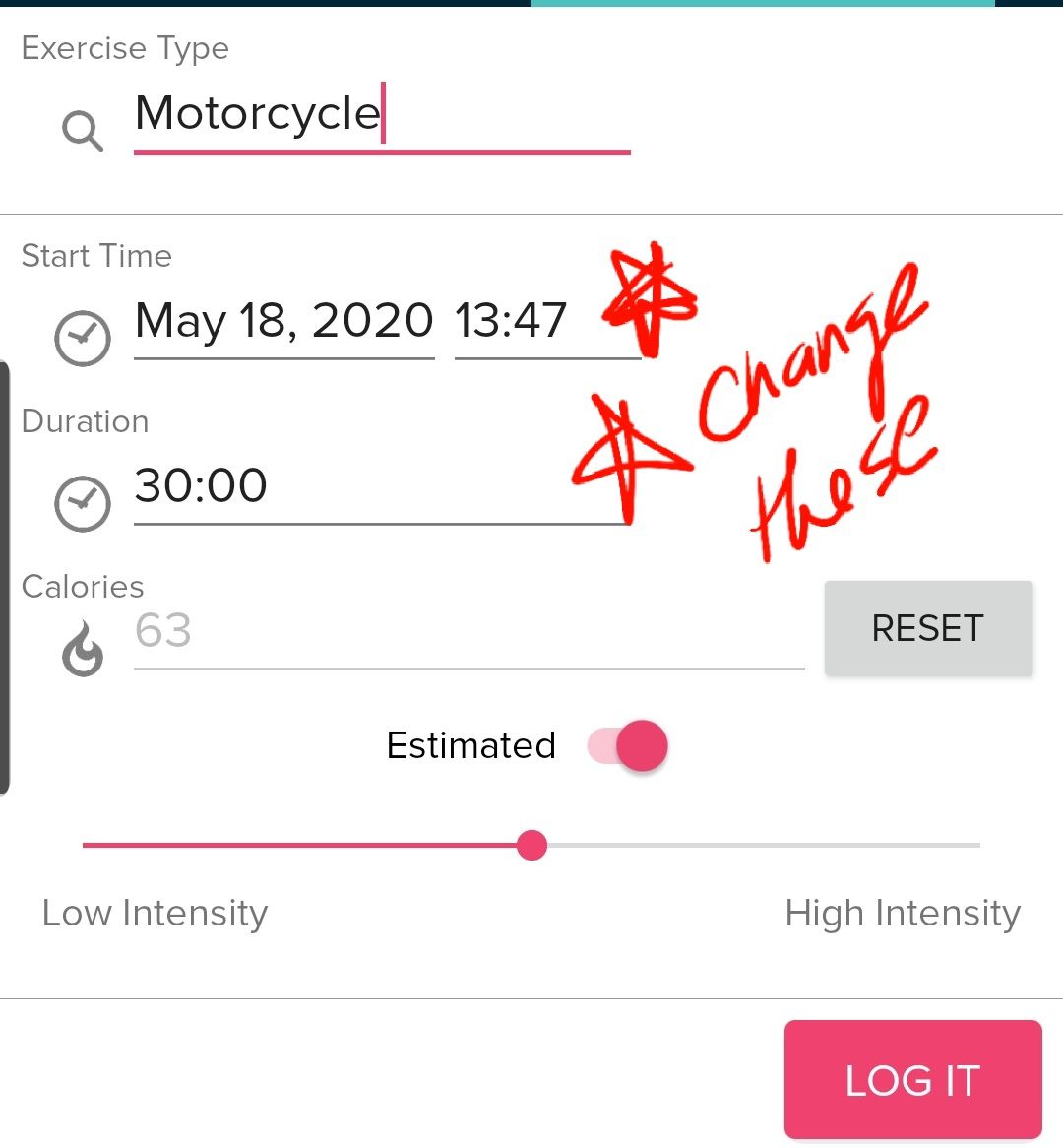Edit the Duration field 30:00
Viewport: 1063px width, 1148px height.
point(380,486)
